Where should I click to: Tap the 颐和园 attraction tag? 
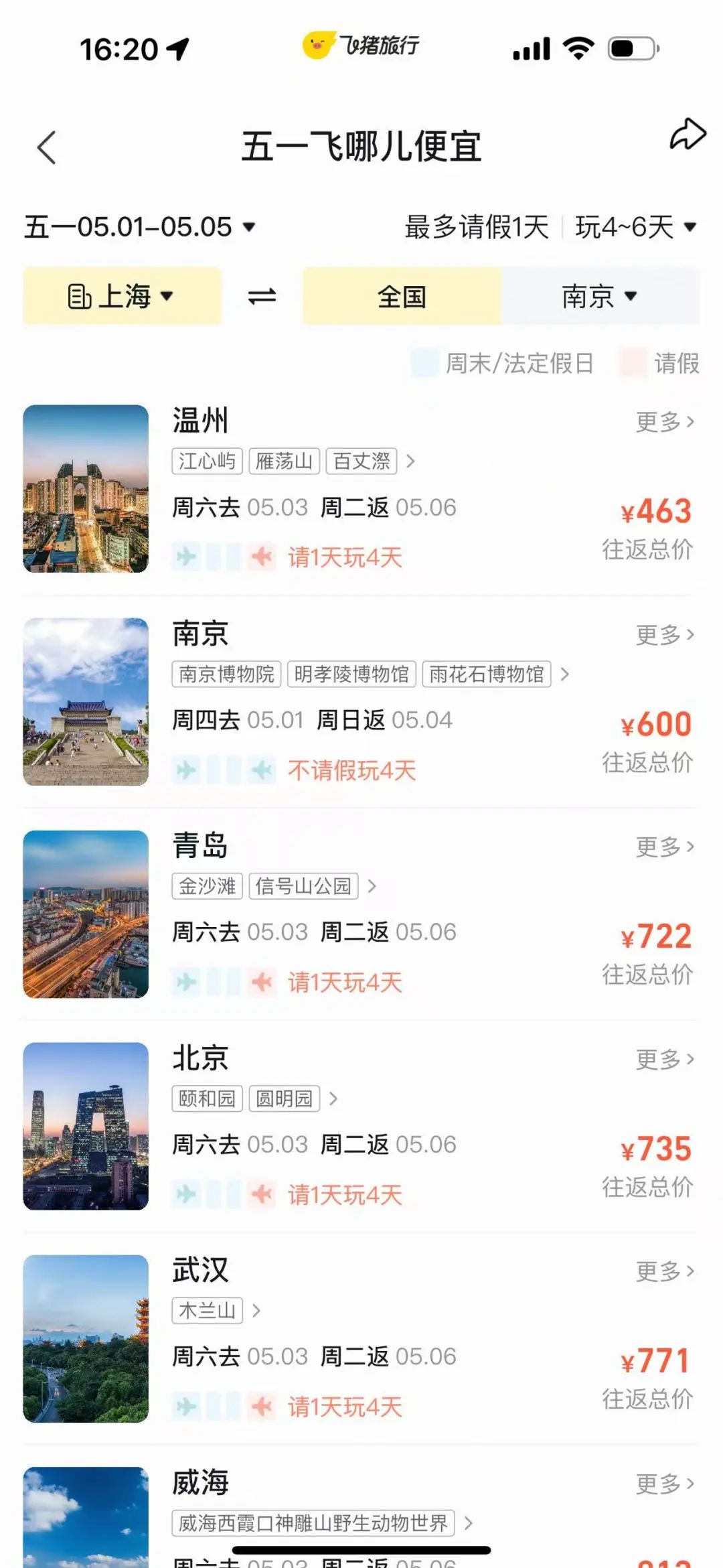click(207, 1098)
